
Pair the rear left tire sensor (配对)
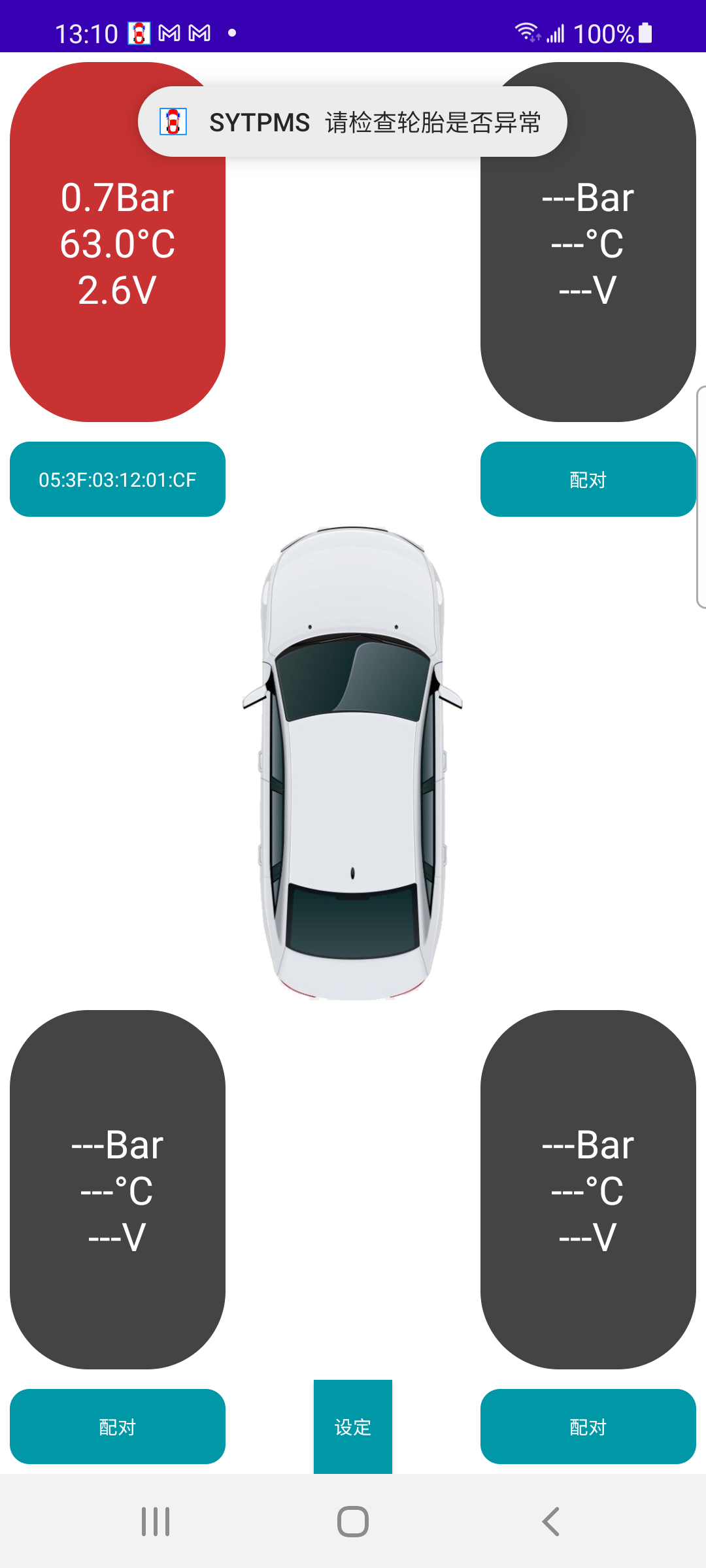[118, 1427]
